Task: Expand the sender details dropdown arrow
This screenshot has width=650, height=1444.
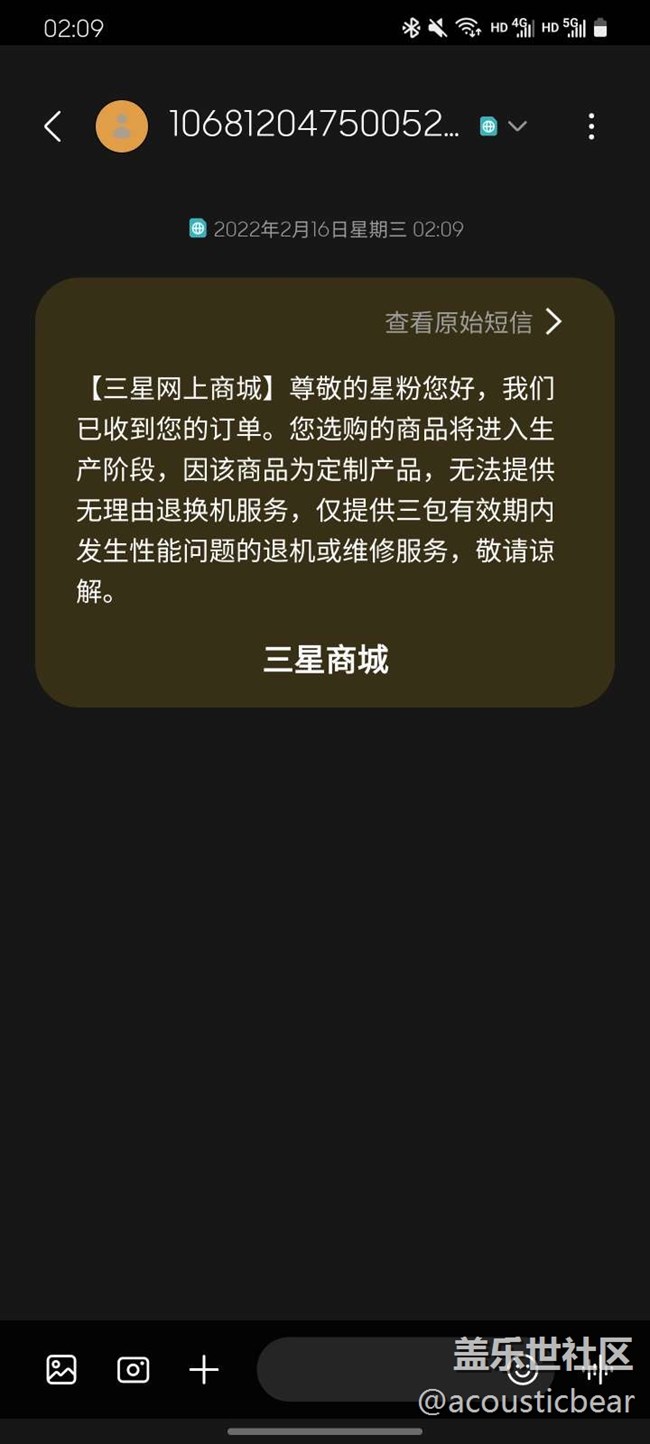Action: 517,126
